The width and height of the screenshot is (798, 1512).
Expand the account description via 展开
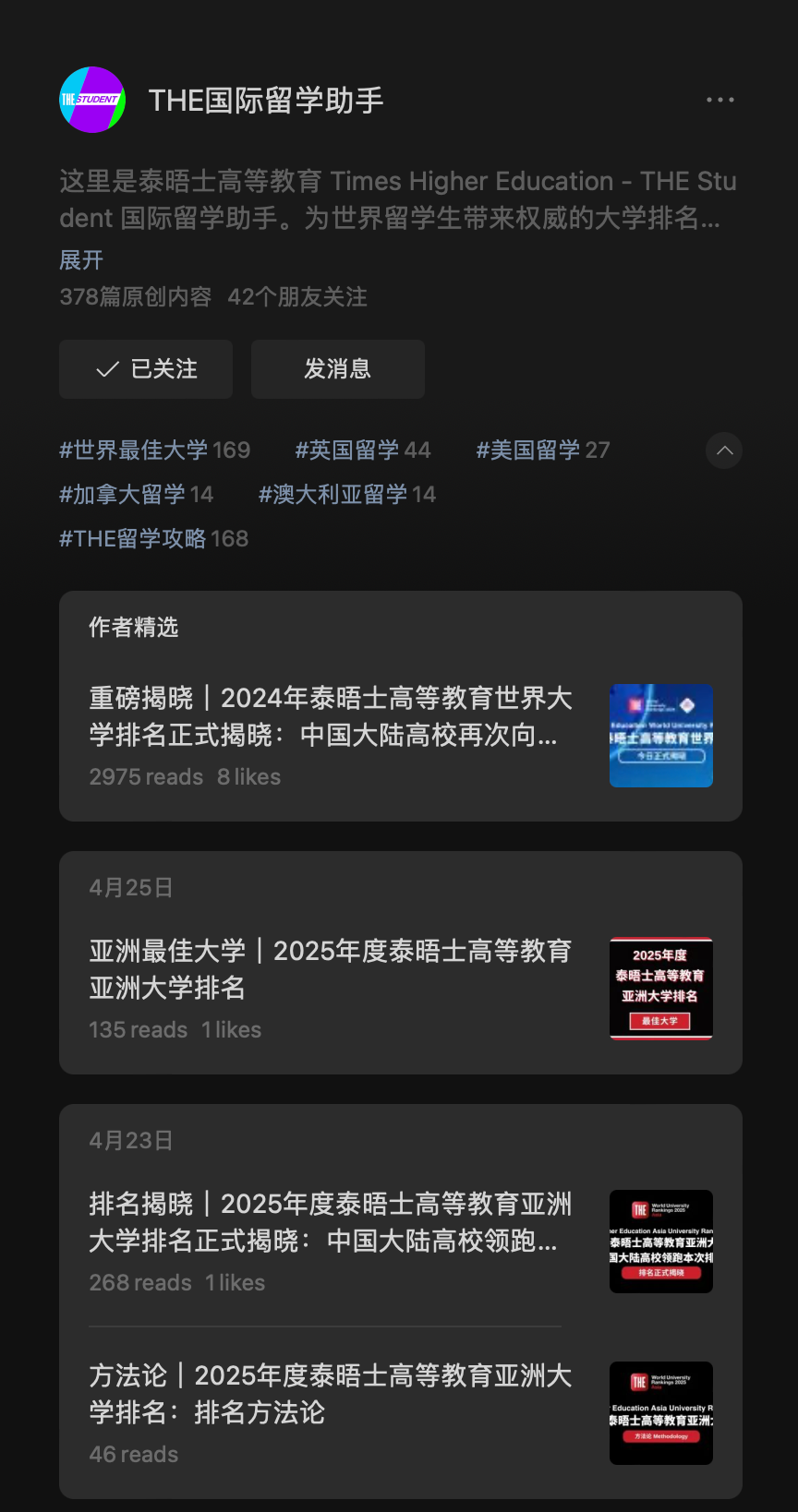click(x=81, y=260)
